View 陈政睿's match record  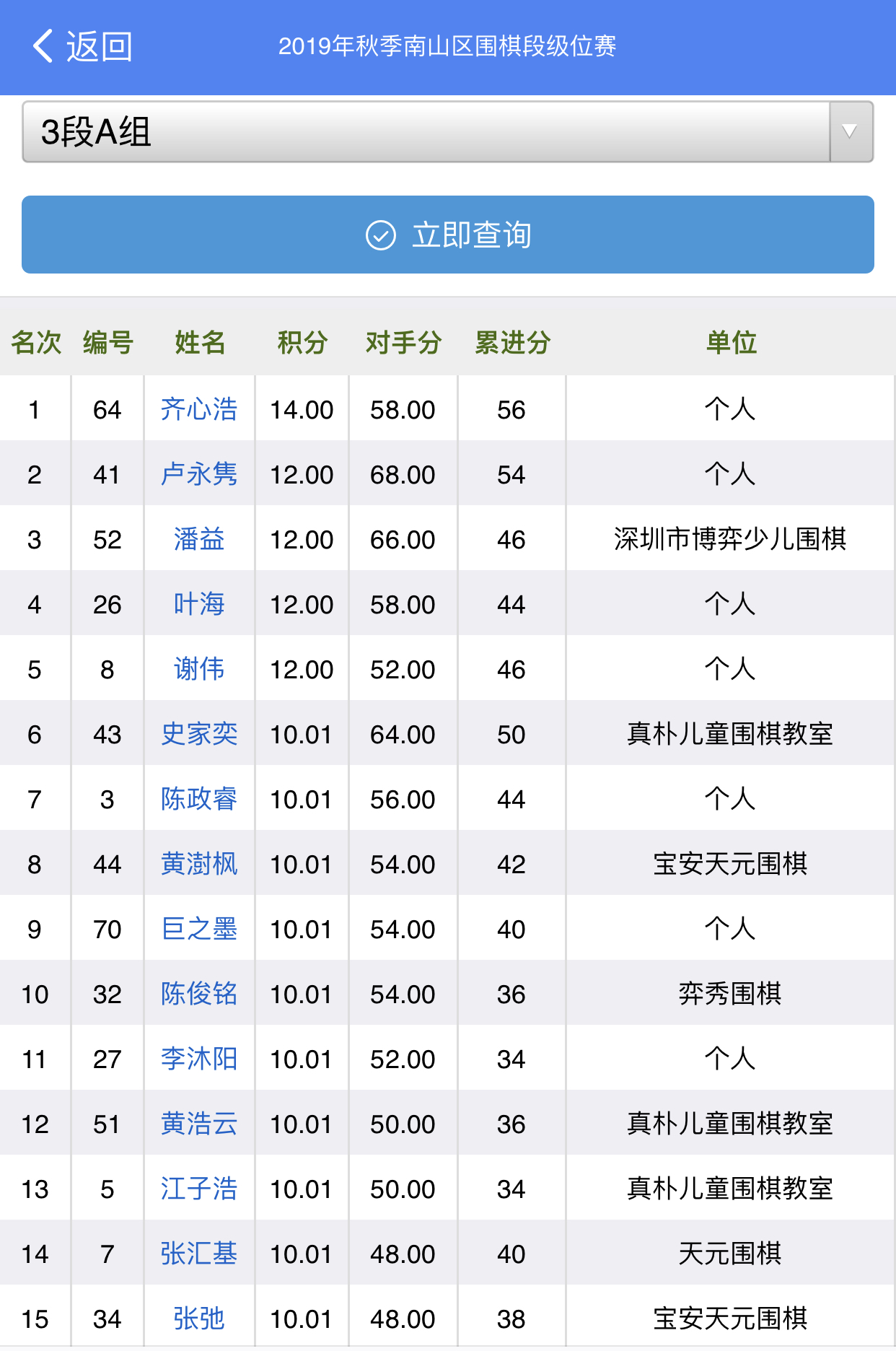coord(199,799)
